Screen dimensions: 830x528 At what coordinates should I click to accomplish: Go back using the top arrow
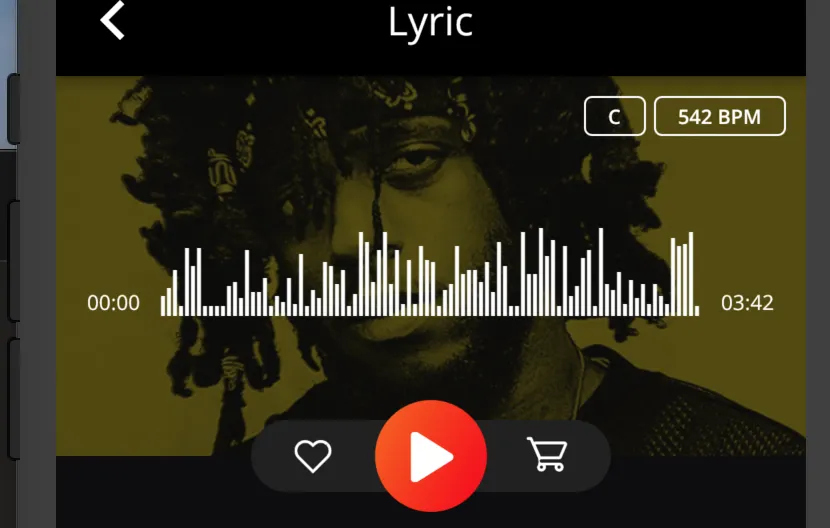pyautogui.click(x=113, y=21)
